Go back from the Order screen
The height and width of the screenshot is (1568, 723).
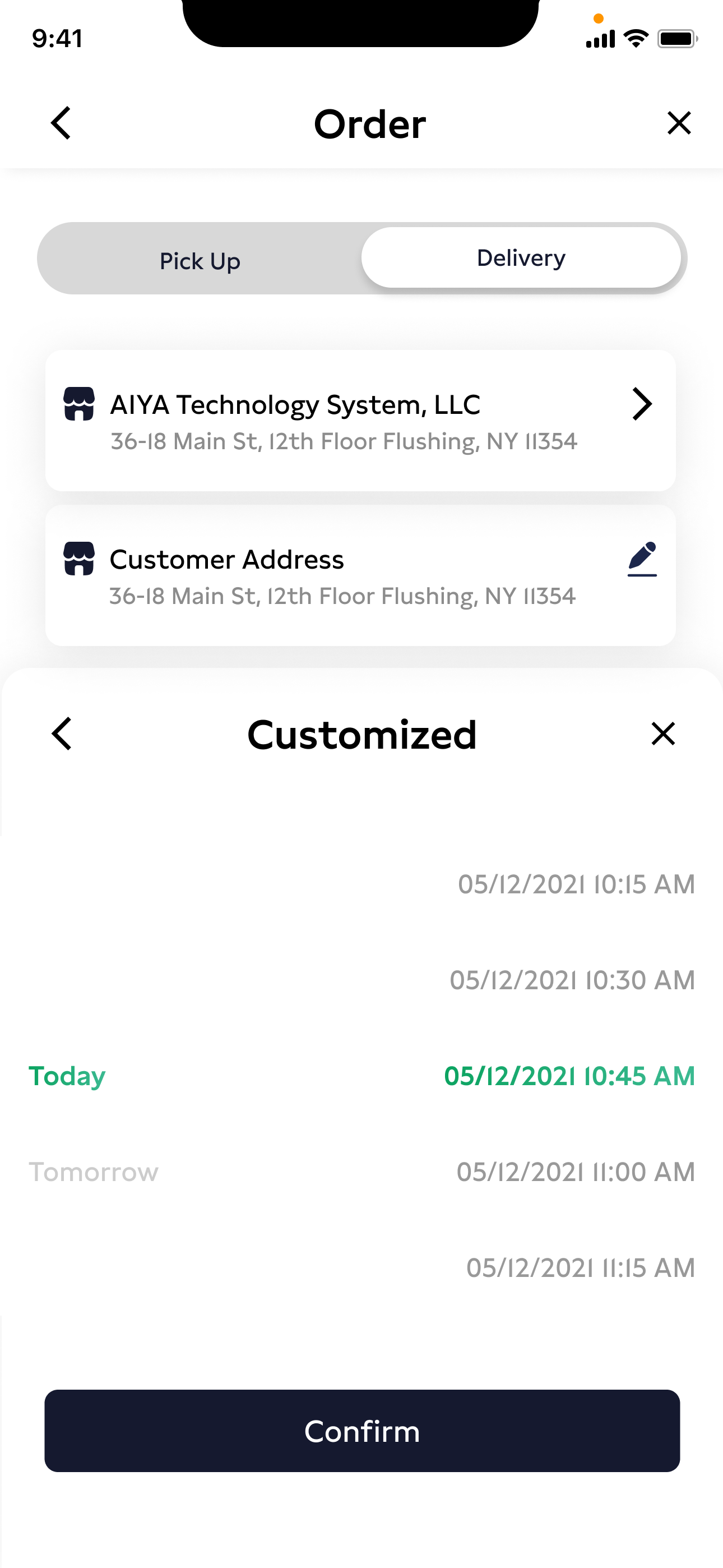click(x=61, y=123)
